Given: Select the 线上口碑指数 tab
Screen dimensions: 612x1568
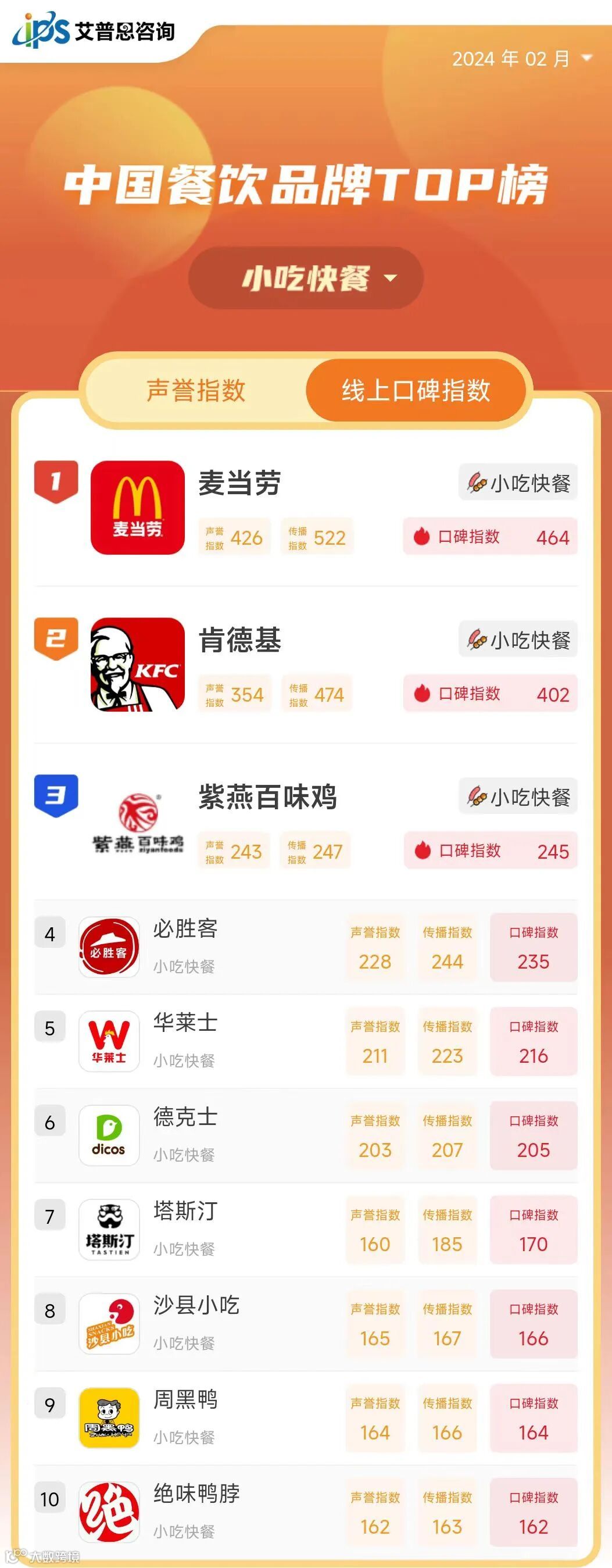Looking at the screenshot, I should pos(416,390).
